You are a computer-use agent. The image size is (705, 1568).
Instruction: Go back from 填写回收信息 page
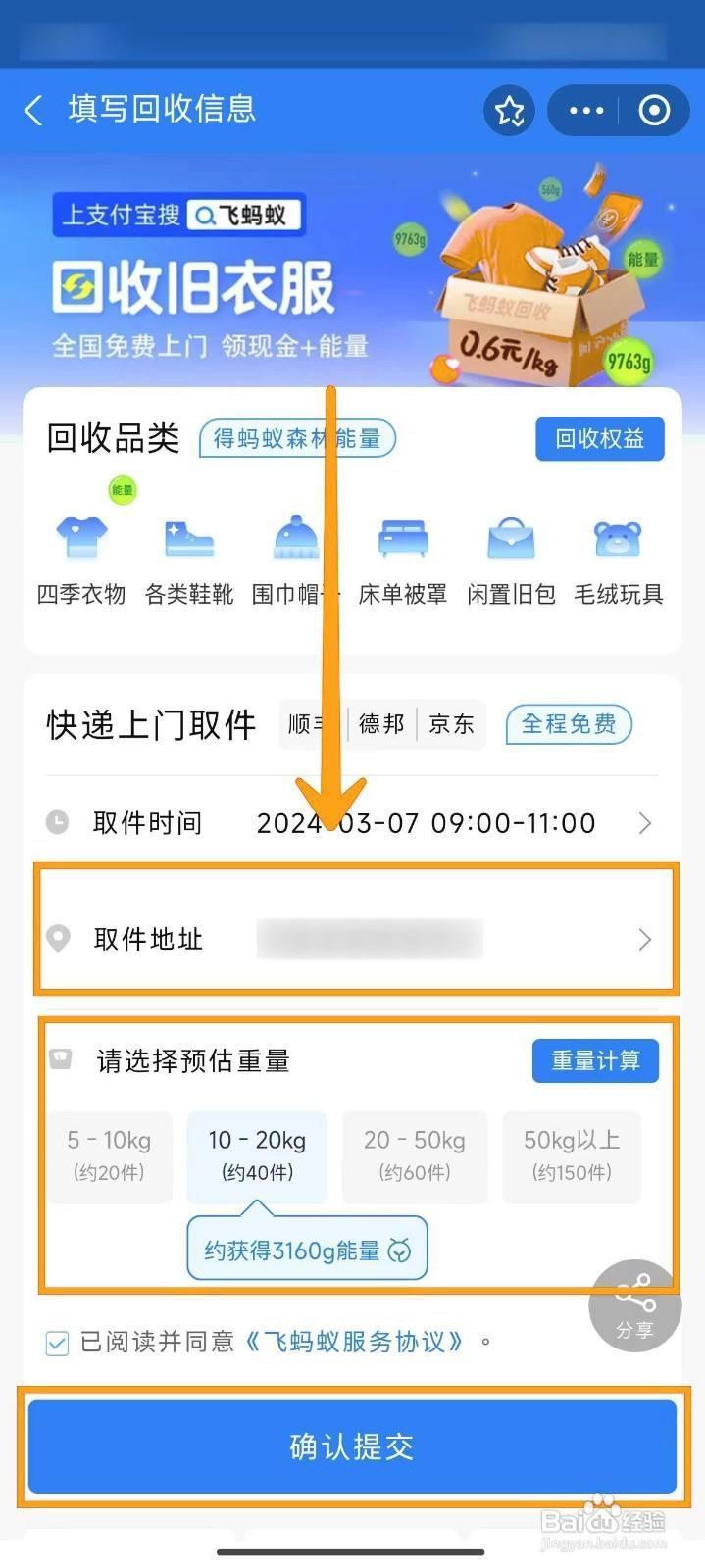(x=34, y=110)
